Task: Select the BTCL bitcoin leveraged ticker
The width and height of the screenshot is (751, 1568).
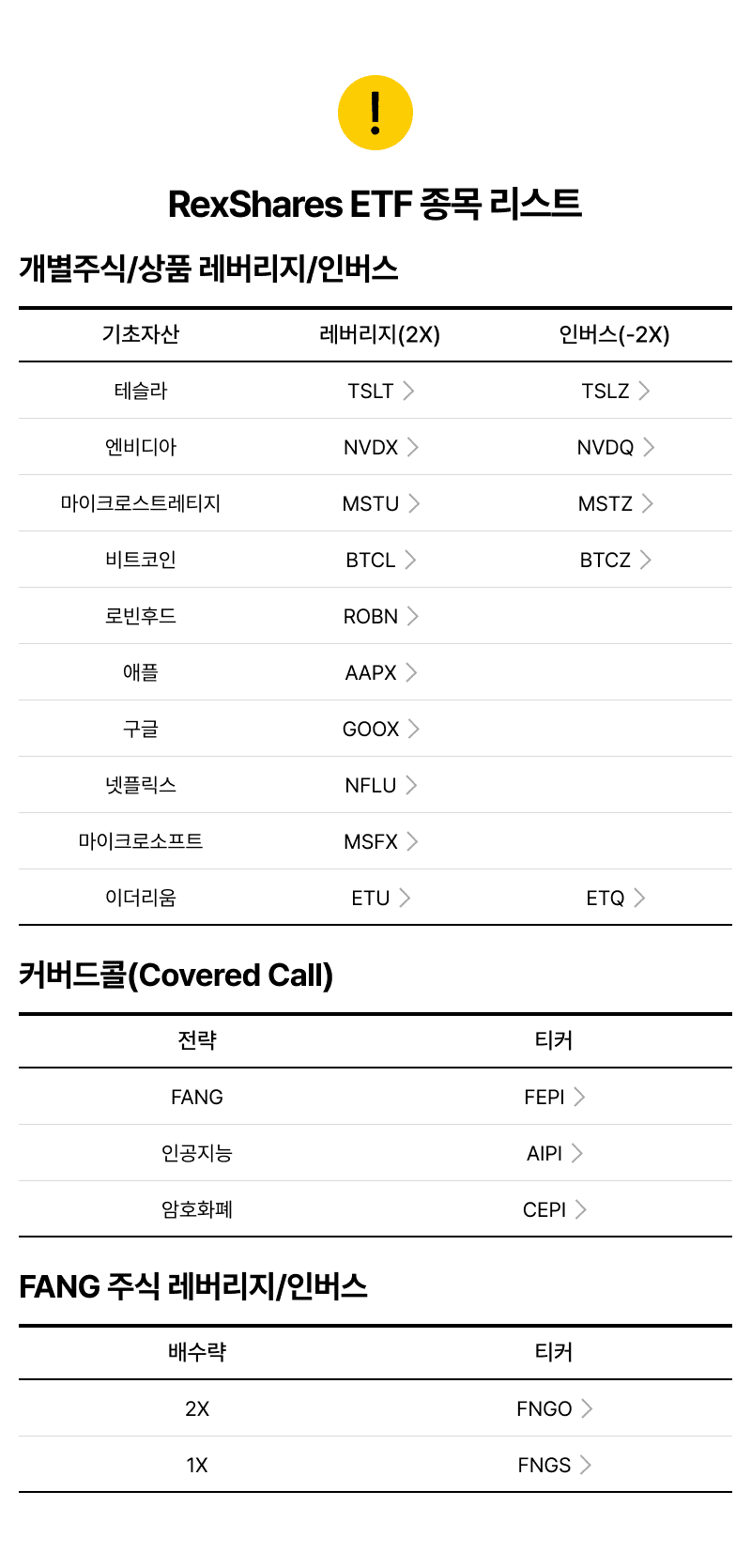Action: [380, 560]
